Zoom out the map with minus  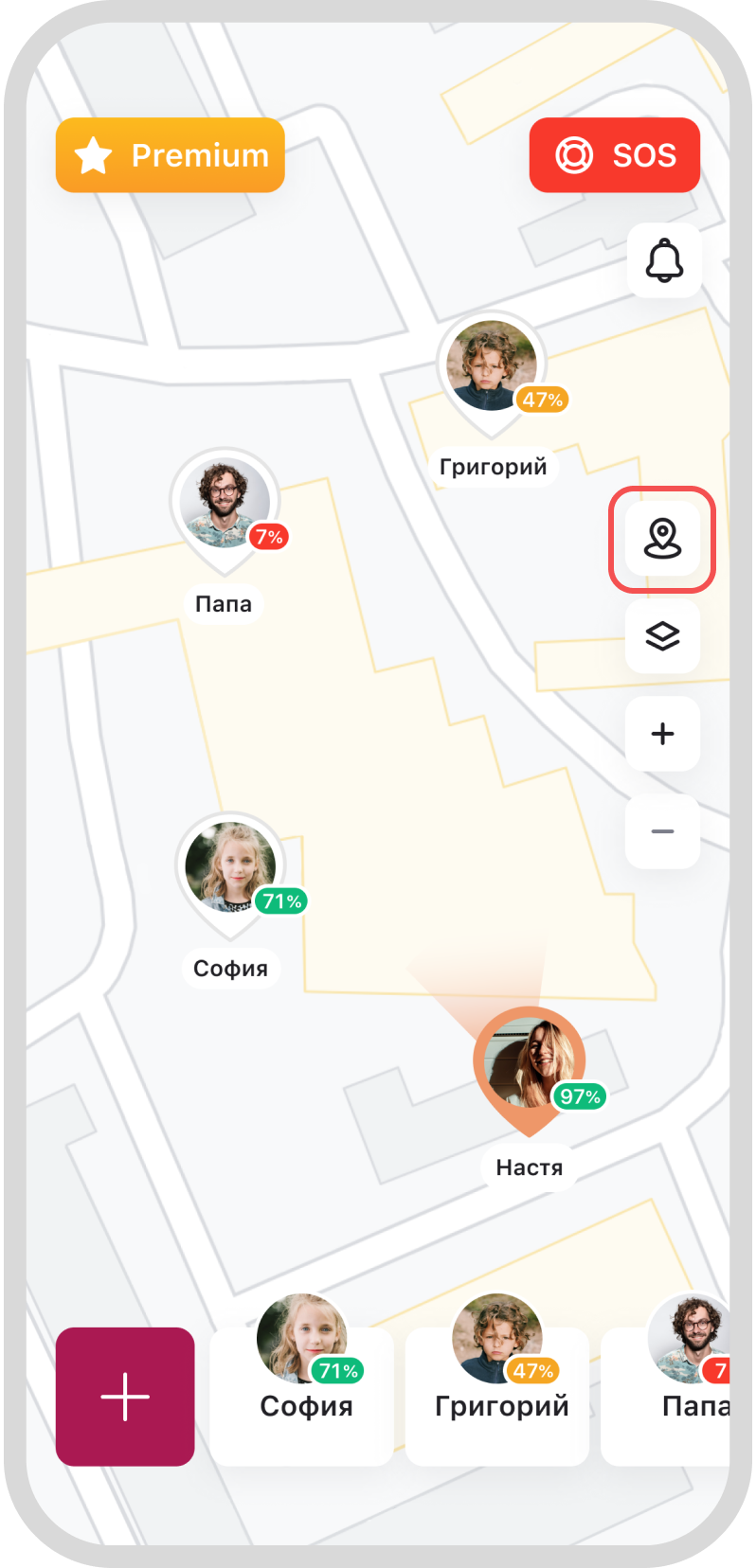(x=662, y=831)
